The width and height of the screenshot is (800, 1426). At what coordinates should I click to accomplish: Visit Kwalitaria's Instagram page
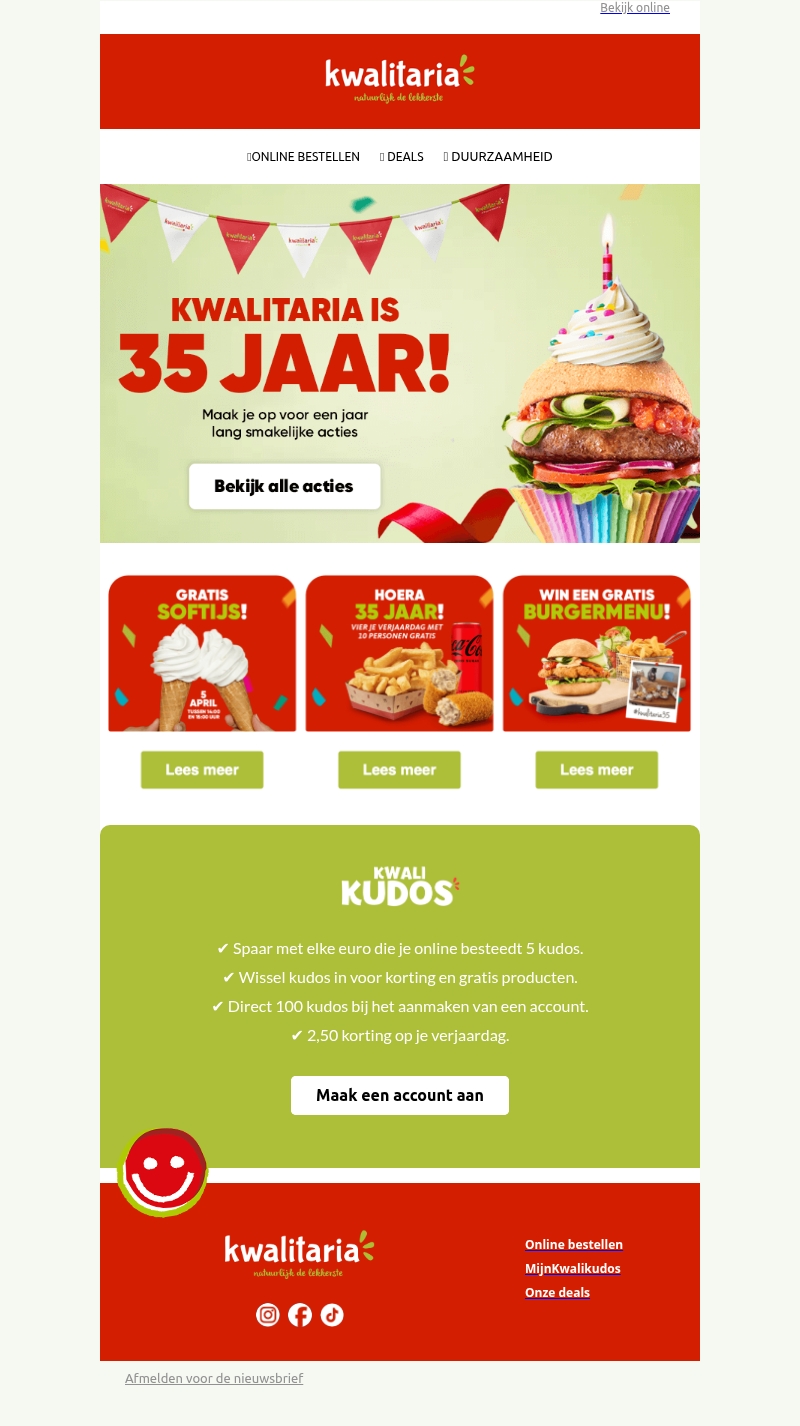pos(268,1315)
